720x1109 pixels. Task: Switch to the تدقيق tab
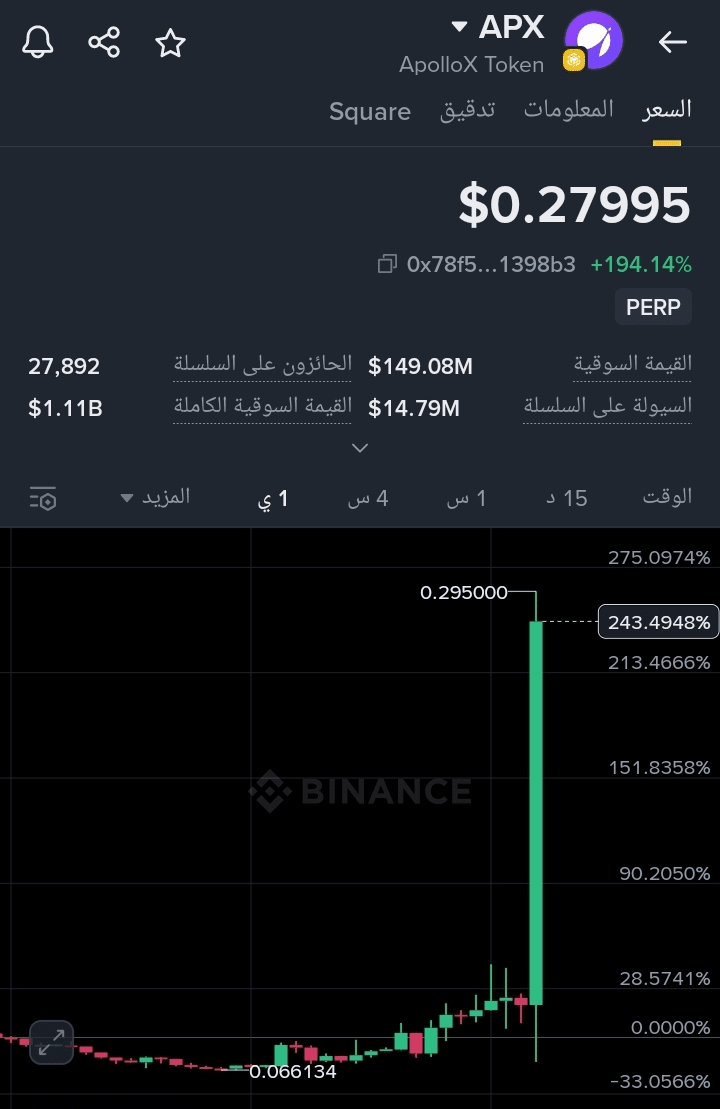[x=467, y=110]
